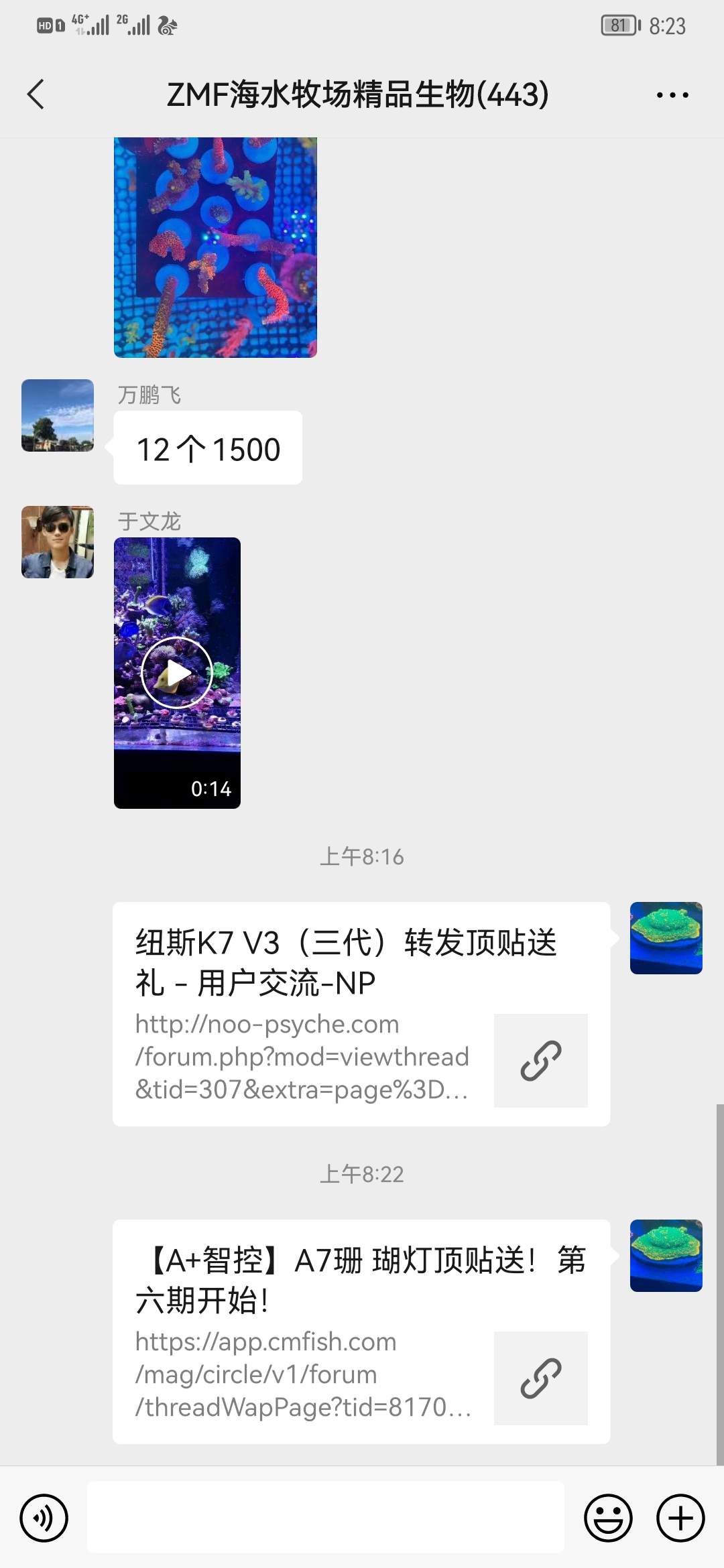The height and width of the screenshot is (1568, 724).
Task: Open the chat info overflow menu
Action: click(672, 95)
